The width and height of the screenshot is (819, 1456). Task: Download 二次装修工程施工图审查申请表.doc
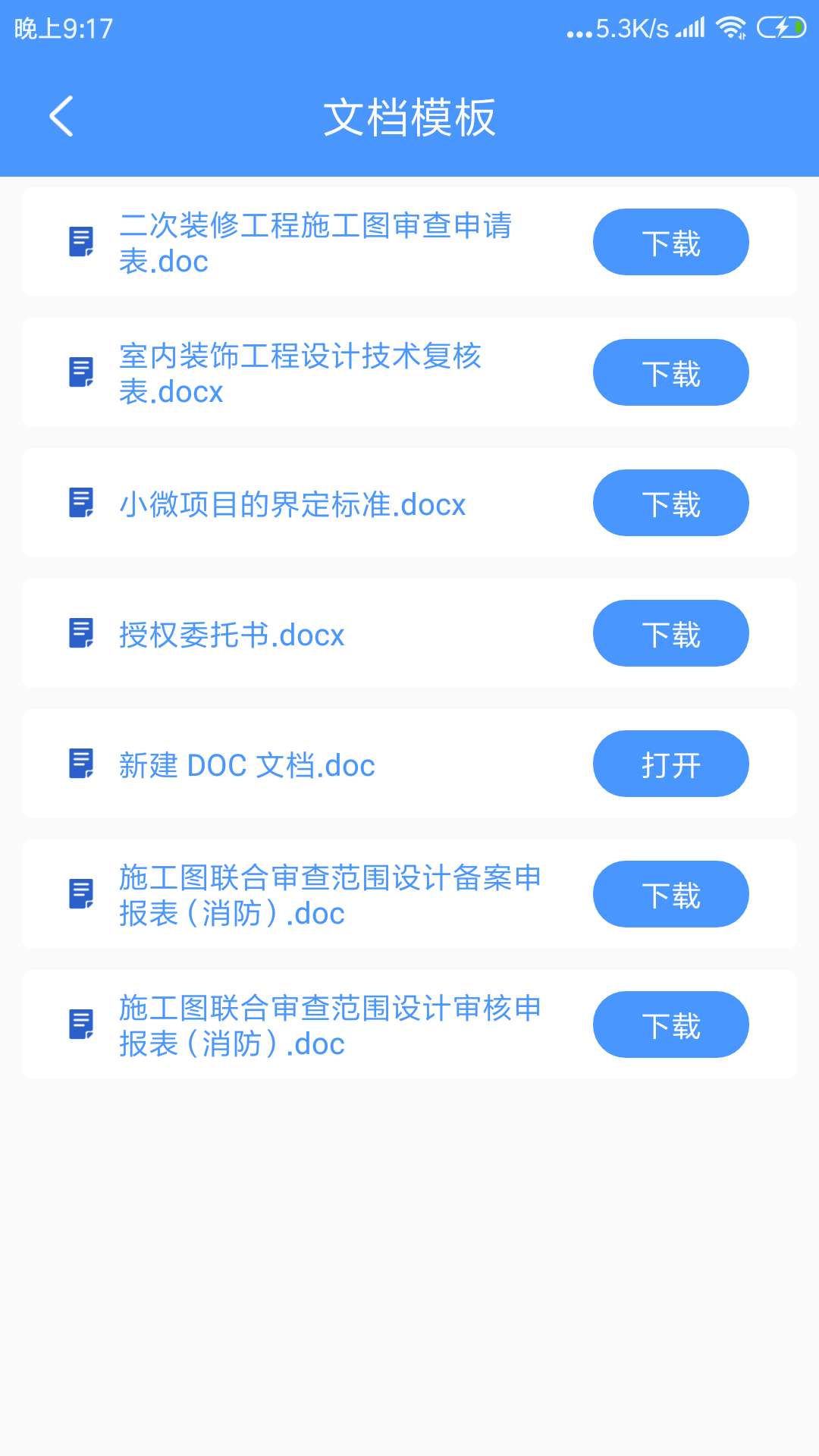coord(670,241)
